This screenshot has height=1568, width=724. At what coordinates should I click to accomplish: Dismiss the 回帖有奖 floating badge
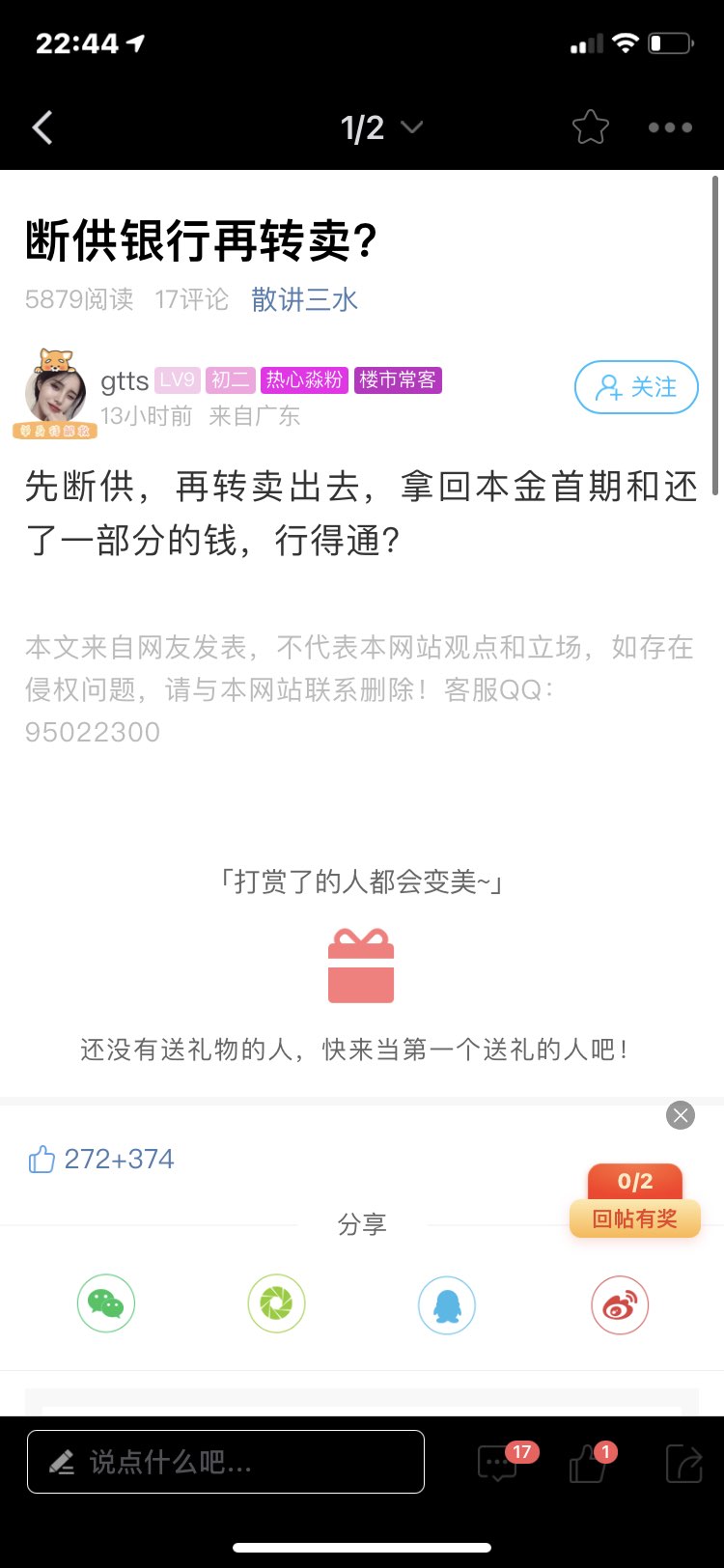[x=680, y=1115]
